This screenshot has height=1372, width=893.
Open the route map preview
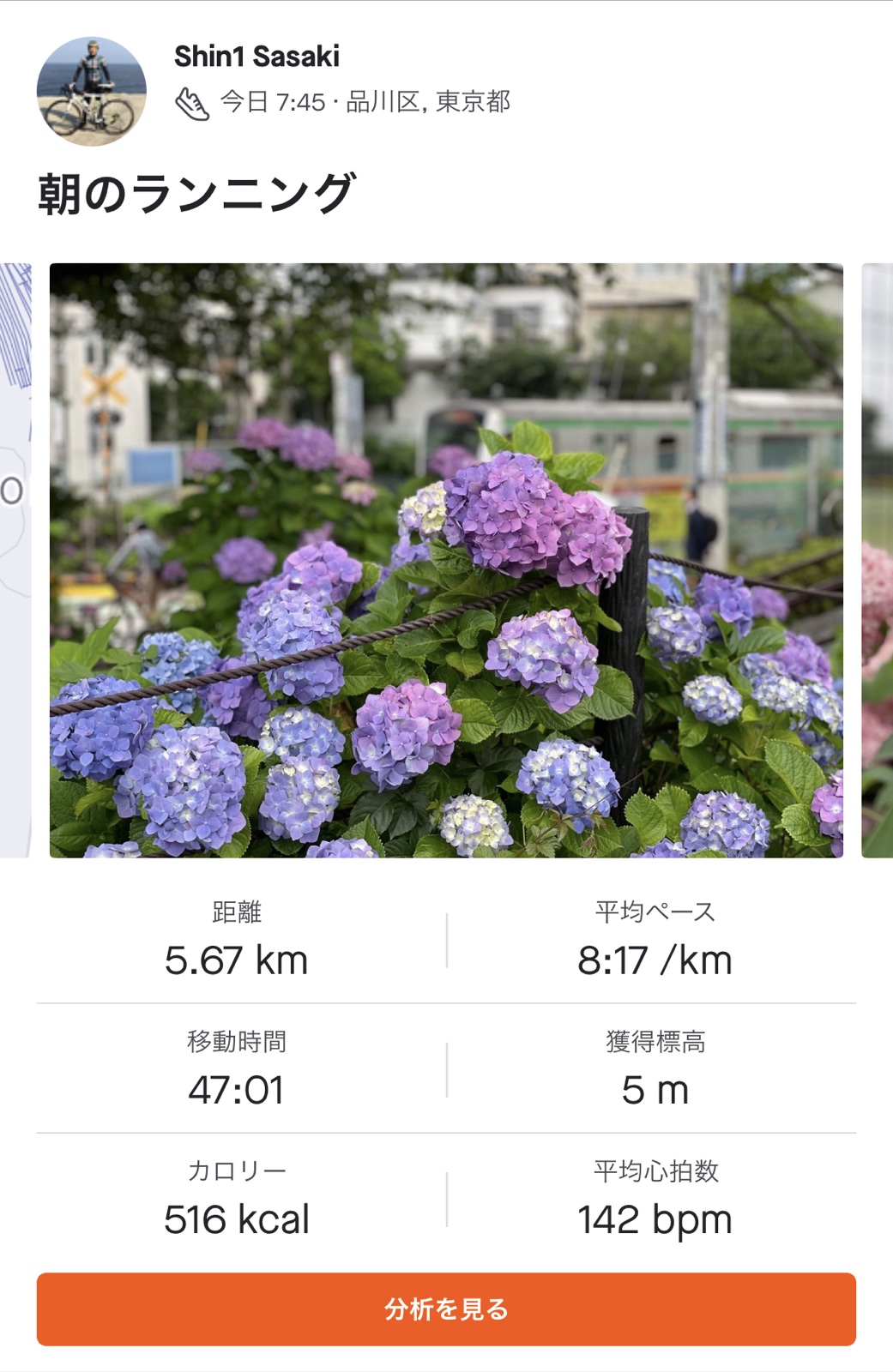click(x=15, y=560)
